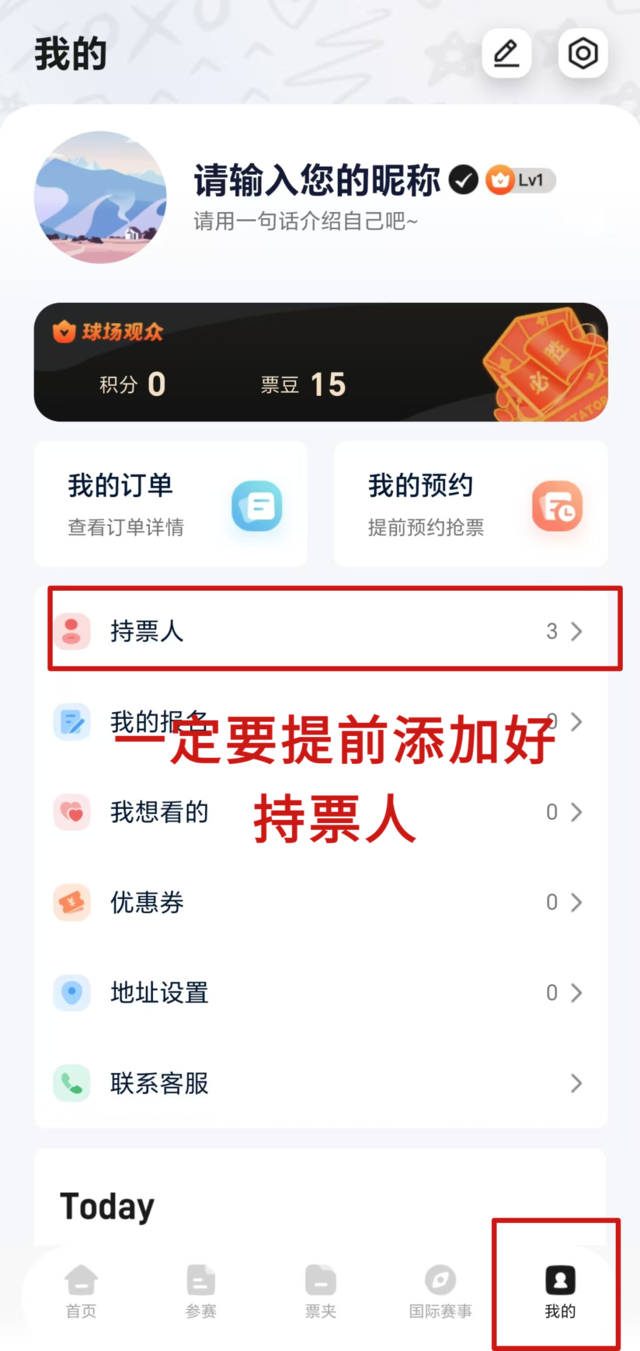Open the settings hexagon icon
This screenshot has height=1351, width=640.
click(583, 53)
